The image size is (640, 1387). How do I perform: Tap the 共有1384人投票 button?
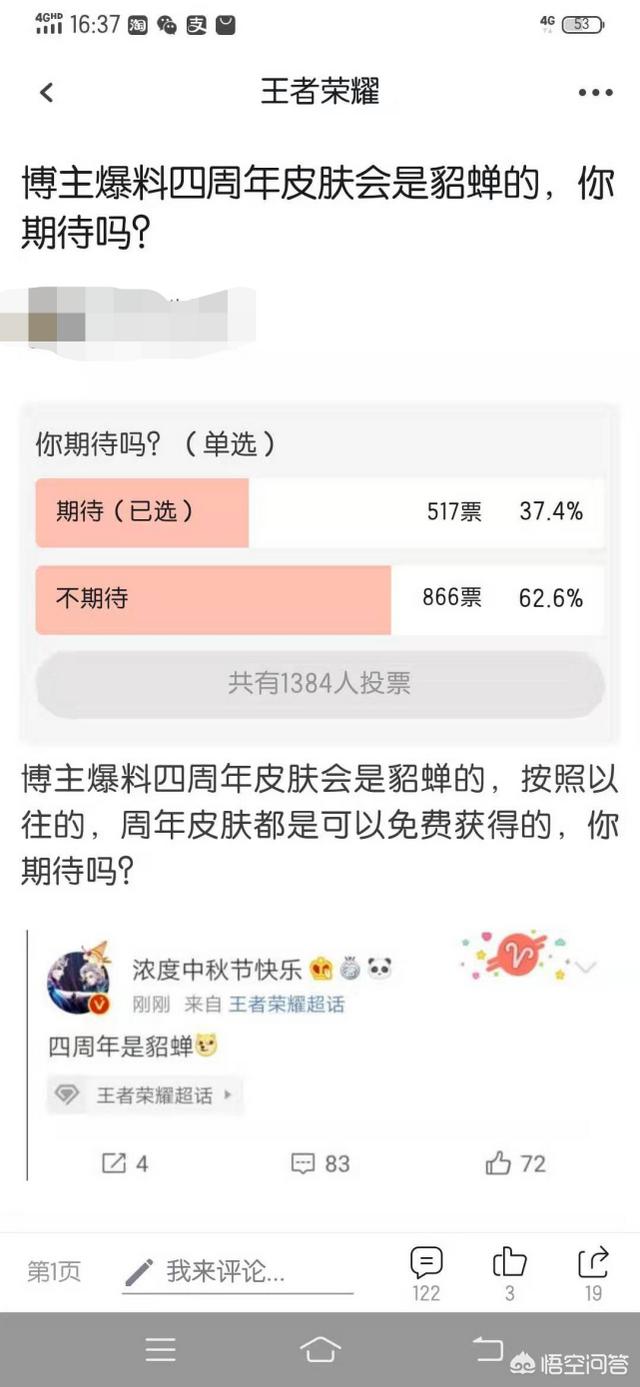pos(320,684)
